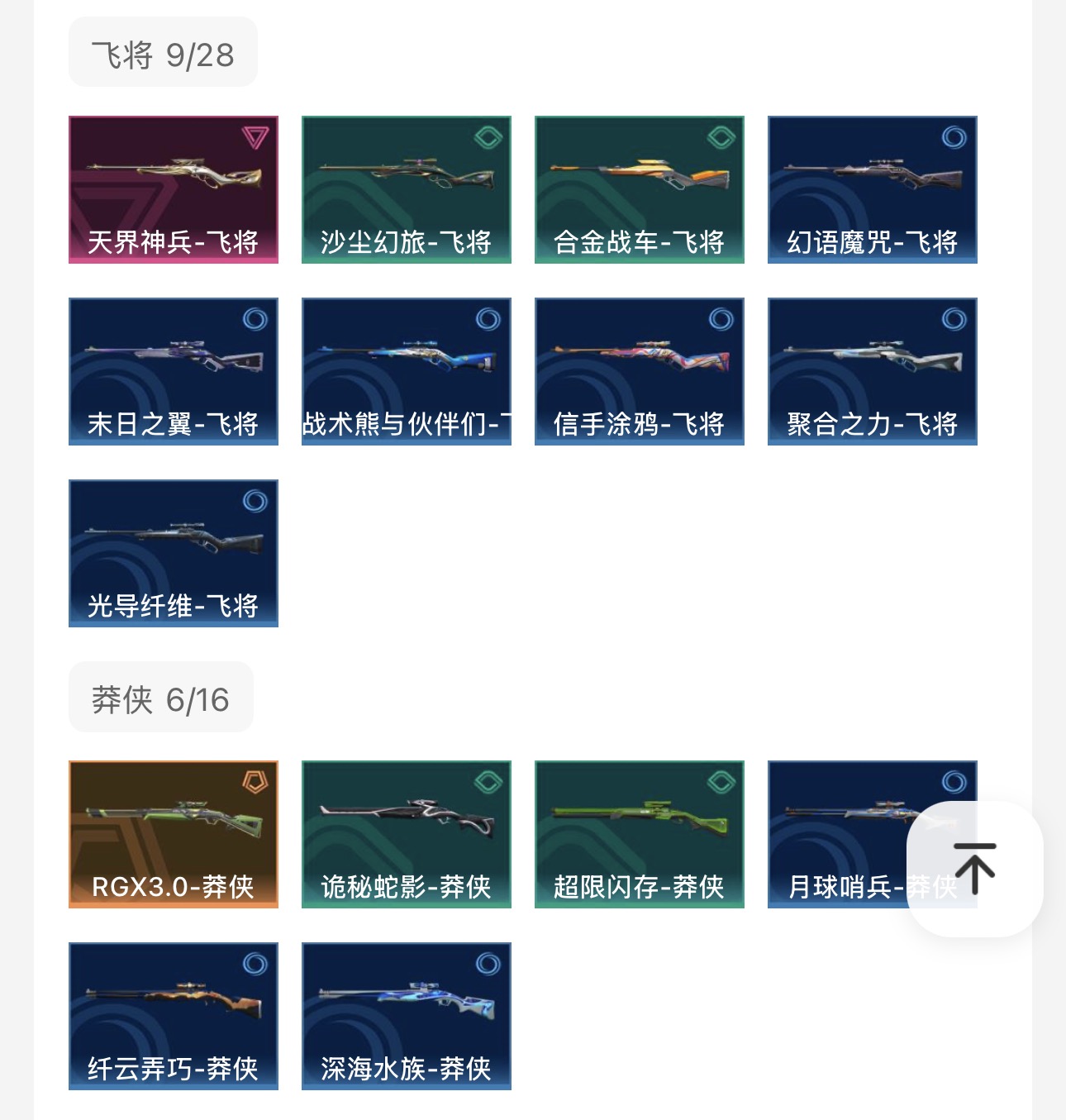Screen dimensions: 1066x1120
Task: Open the 纤云弄巧-莽侠 skin card
Action: click(x=174, y=1016)
